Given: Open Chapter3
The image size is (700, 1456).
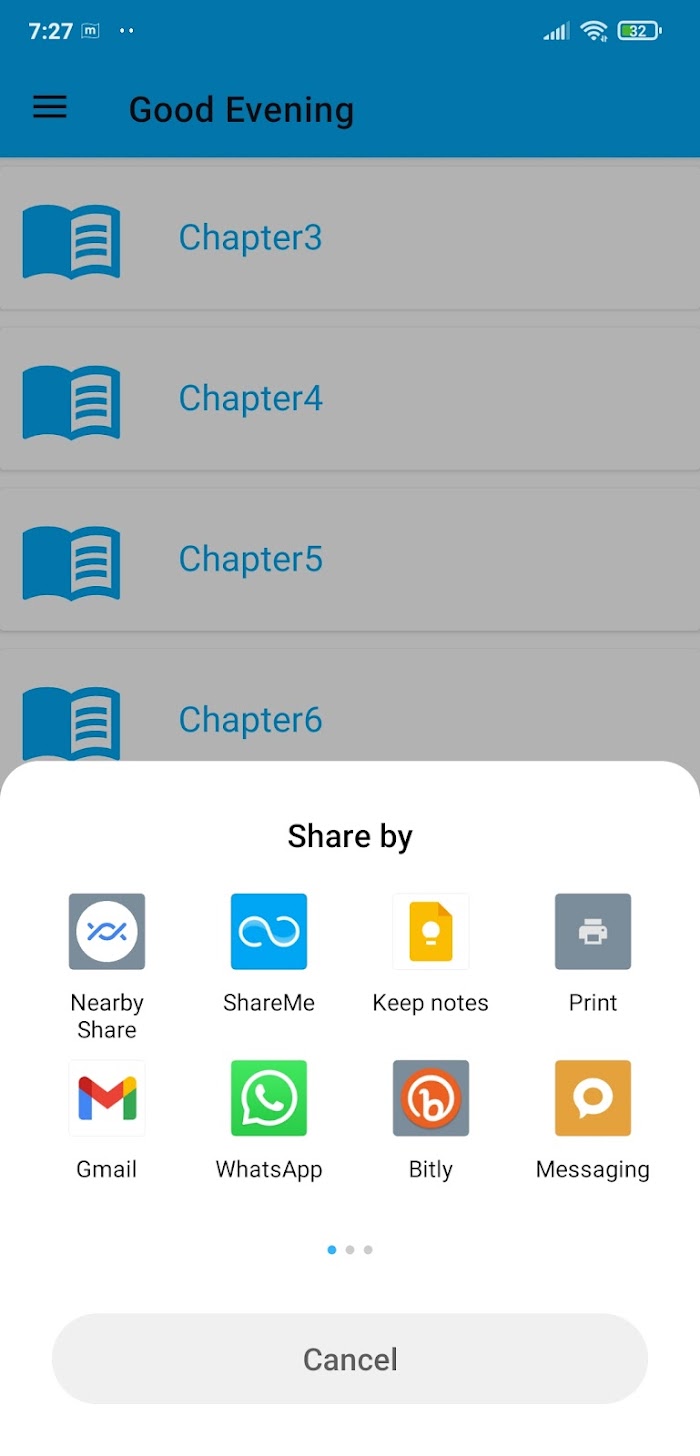Looking at the screenshot, I should coord(350,238).
